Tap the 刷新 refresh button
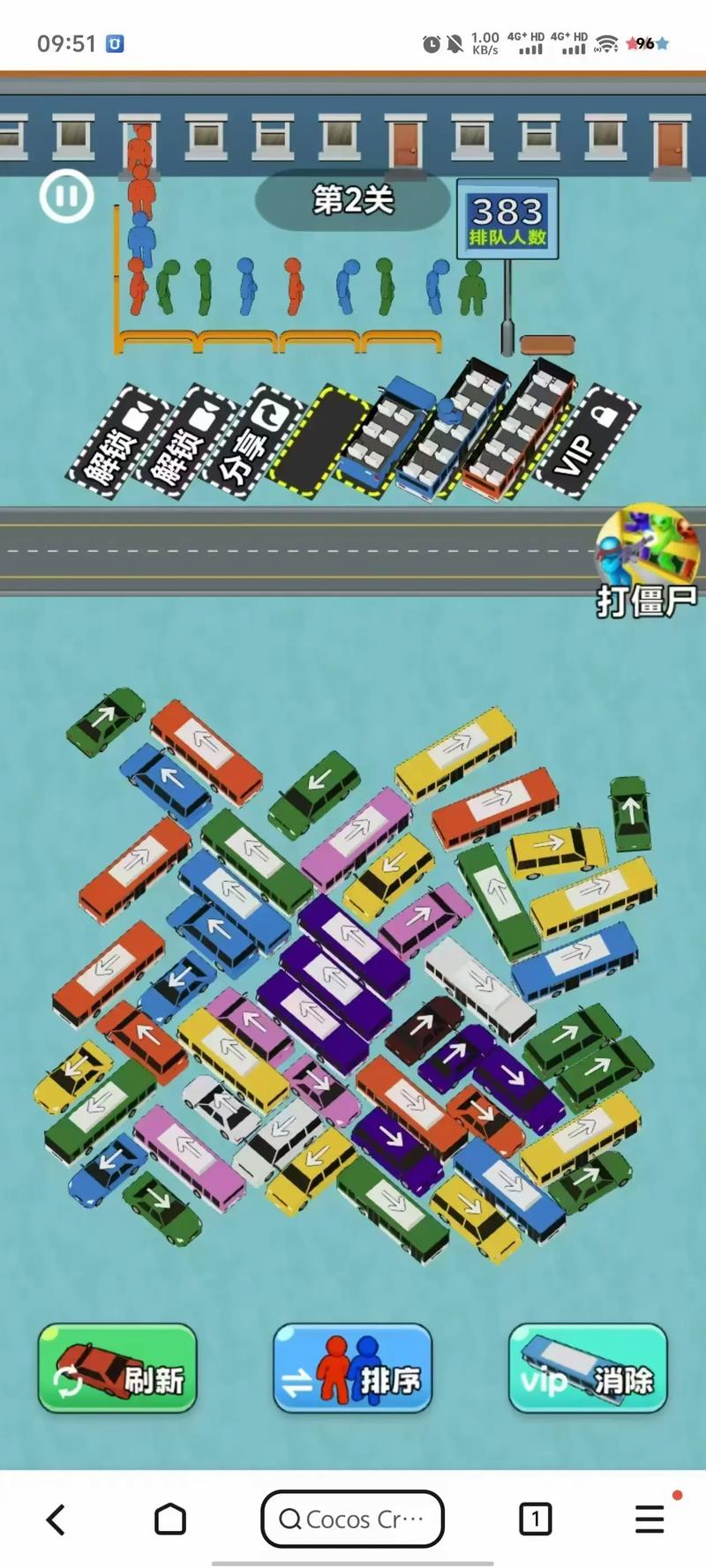The image size is (706, 1568). [117, 1368]
